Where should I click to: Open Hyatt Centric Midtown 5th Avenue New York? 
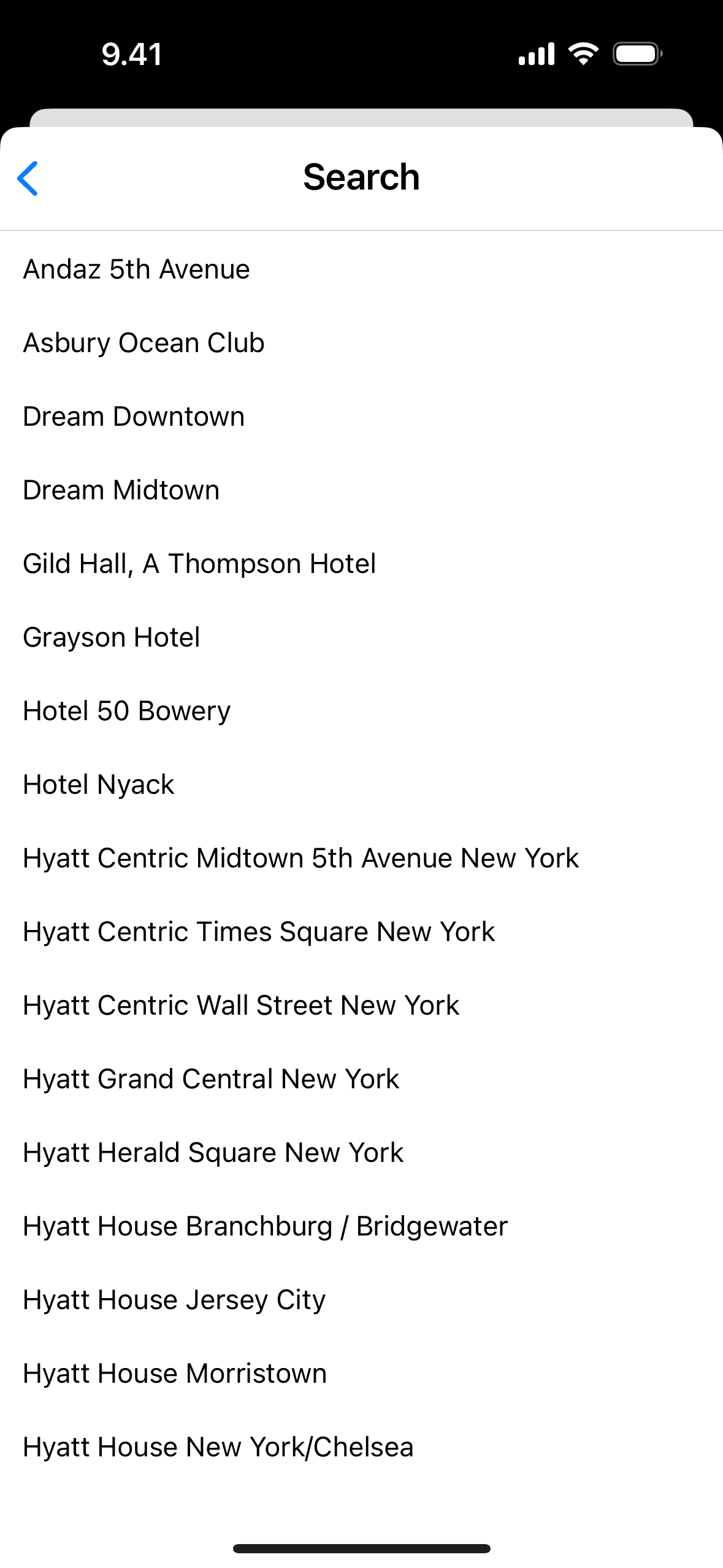[301, 858]
